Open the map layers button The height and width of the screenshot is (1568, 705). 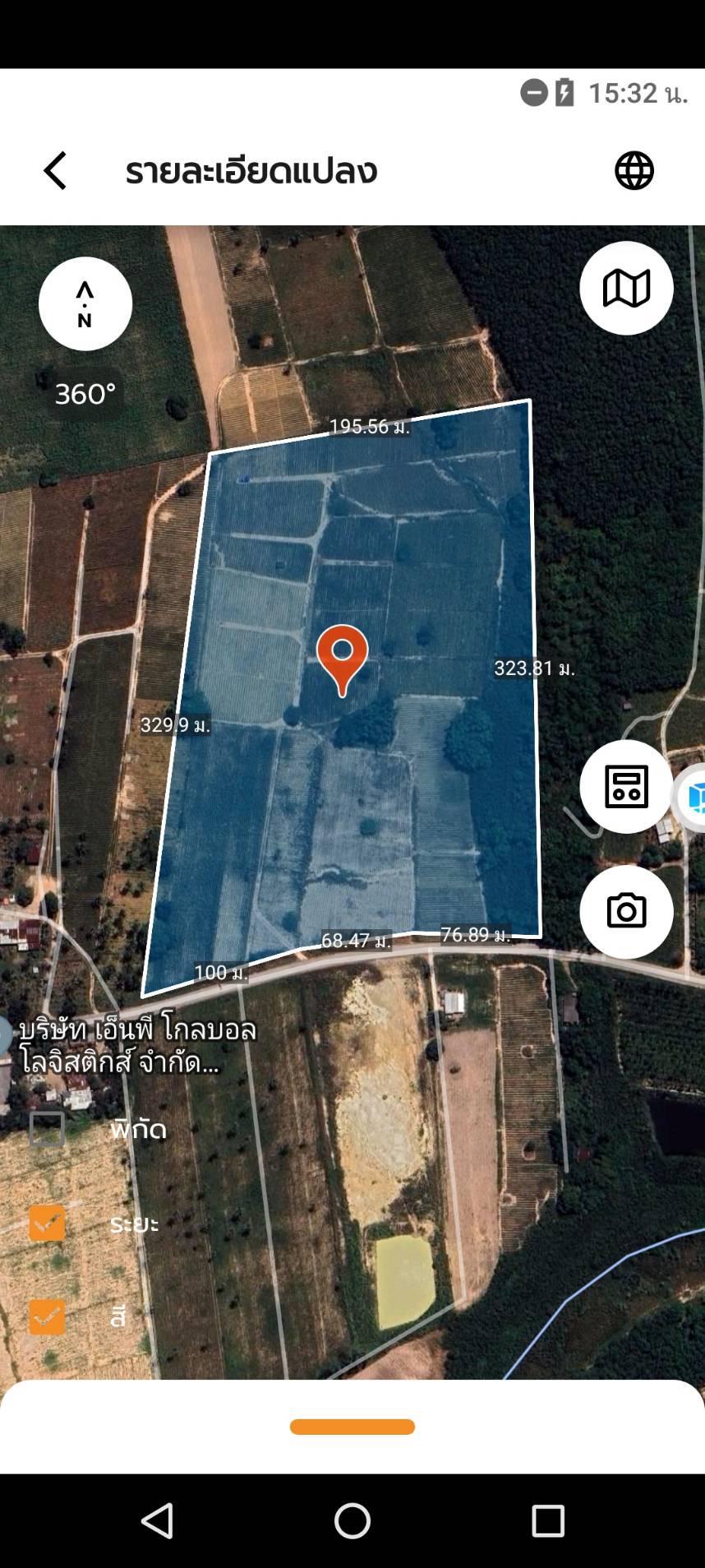click(x=626, y=288)
